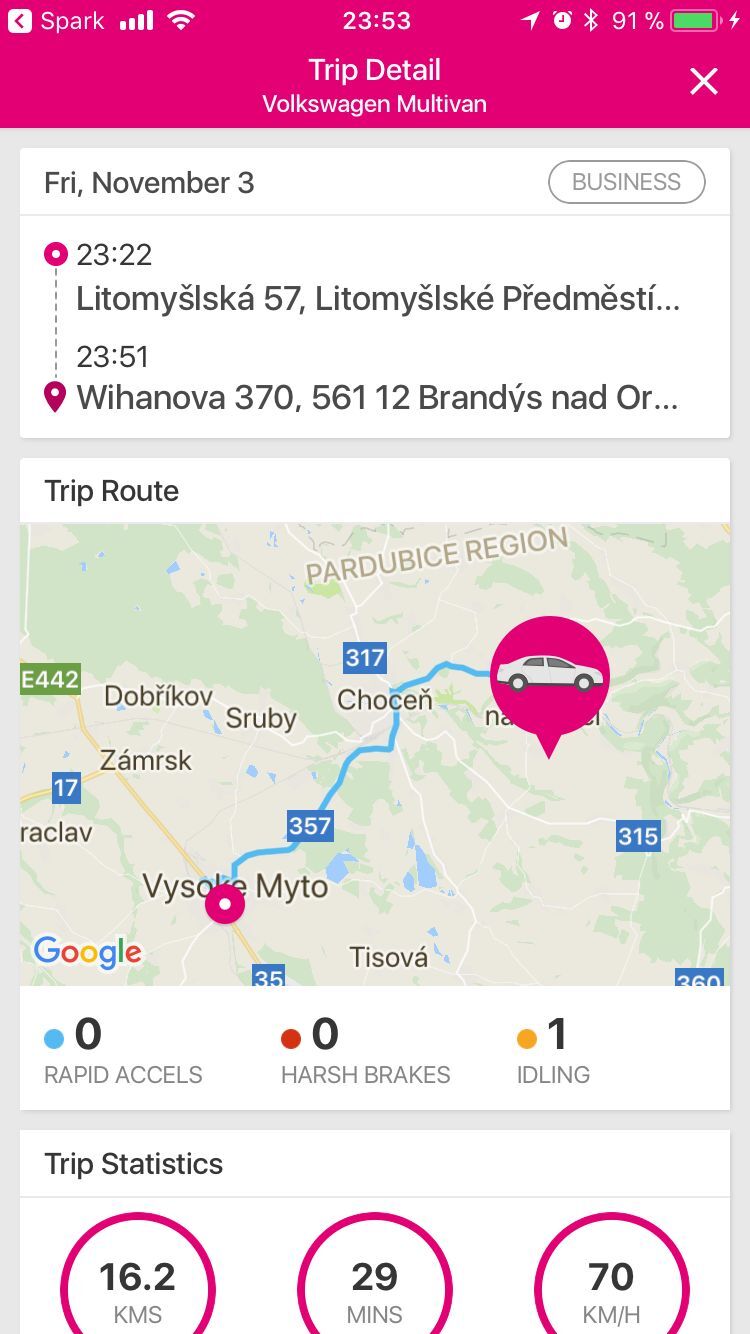
Task: Expand the truncated Wihanova destination address
Action: pyautogui.click(x=378, y=397)
